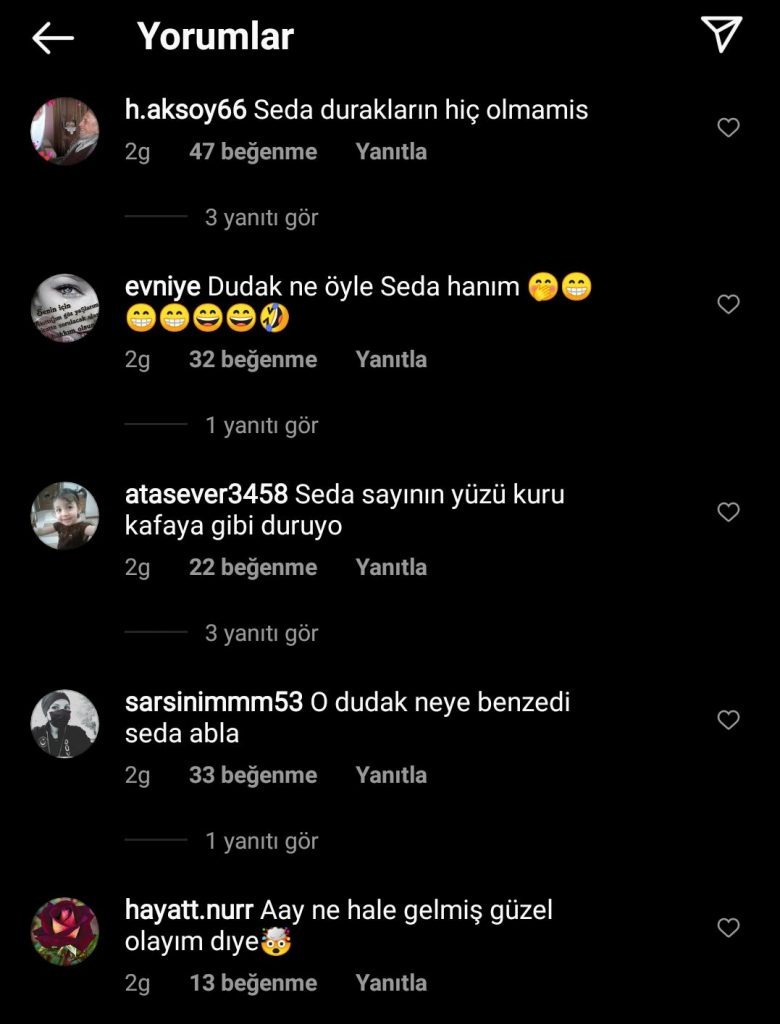See the 1 reply under sarsinimmm53's comment
780x1024 pixels.
tap(261, 842)
